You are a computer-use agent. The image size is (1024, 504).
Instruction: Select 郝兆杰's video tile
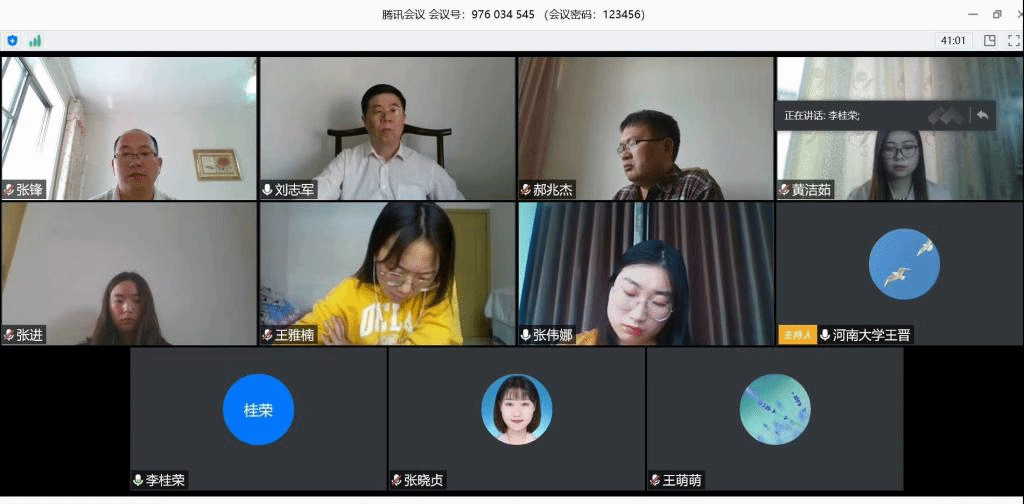[x=645, y=128]
